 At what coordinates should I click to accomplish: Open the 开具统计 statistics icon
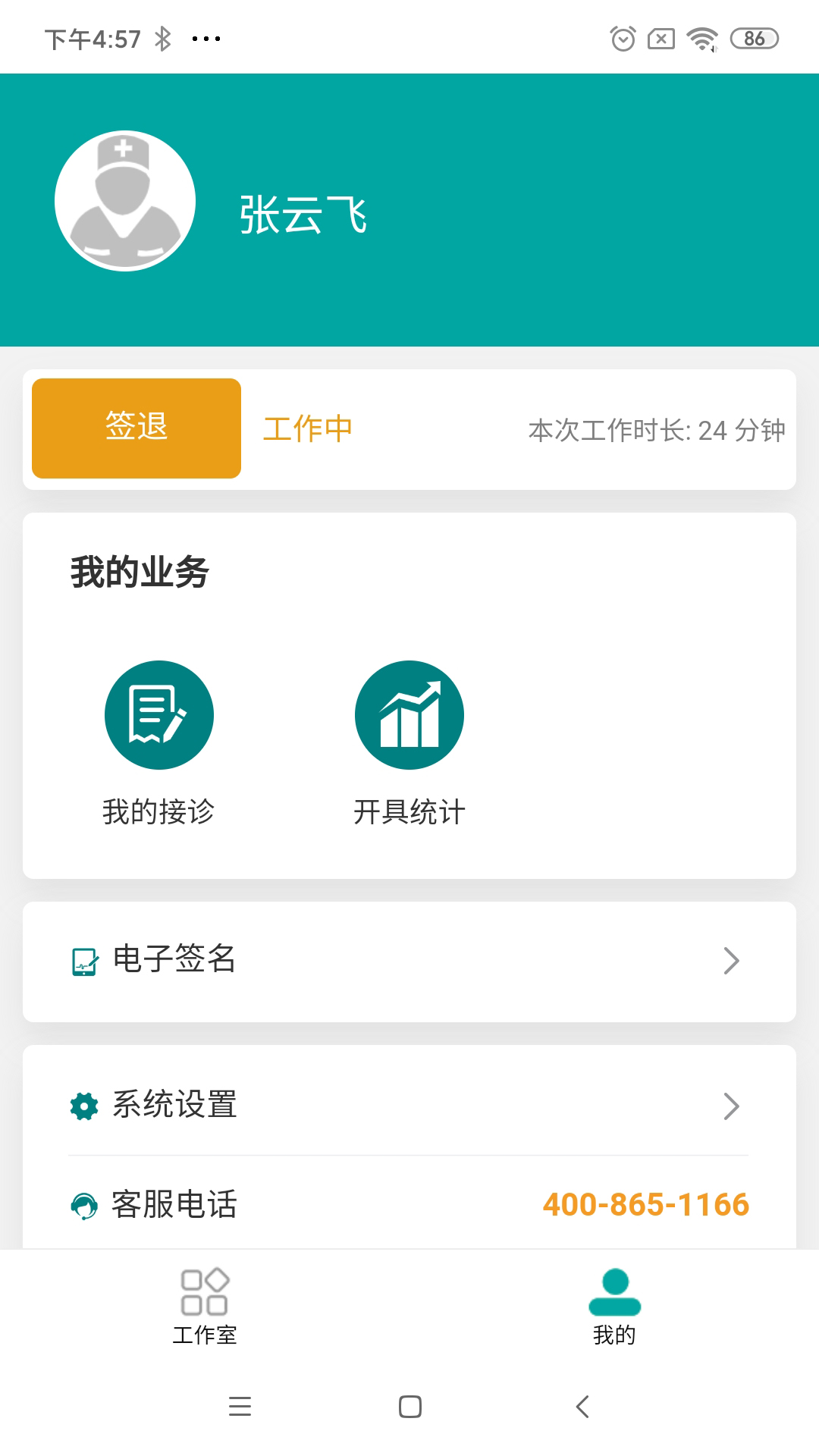409,714
